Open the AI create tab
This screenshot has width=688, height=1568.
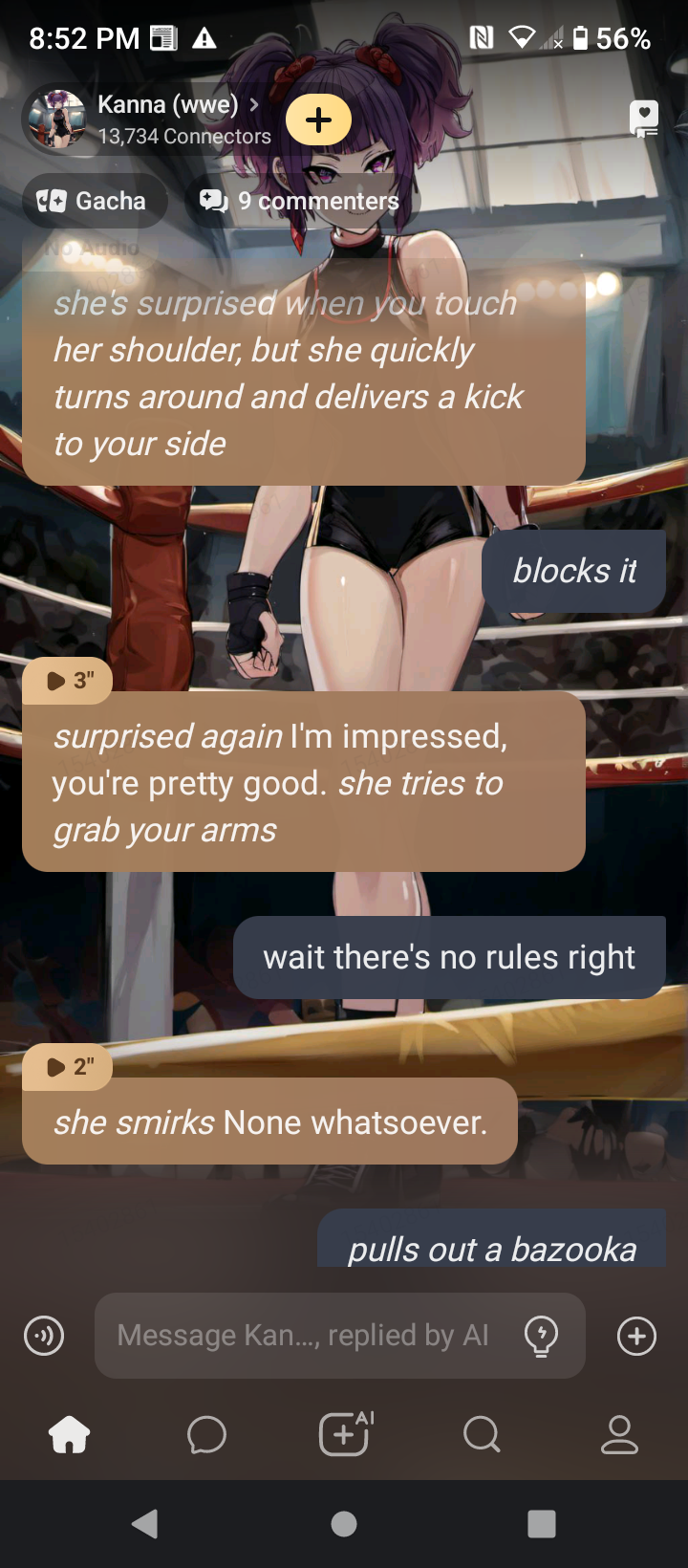pos(344,1434)
